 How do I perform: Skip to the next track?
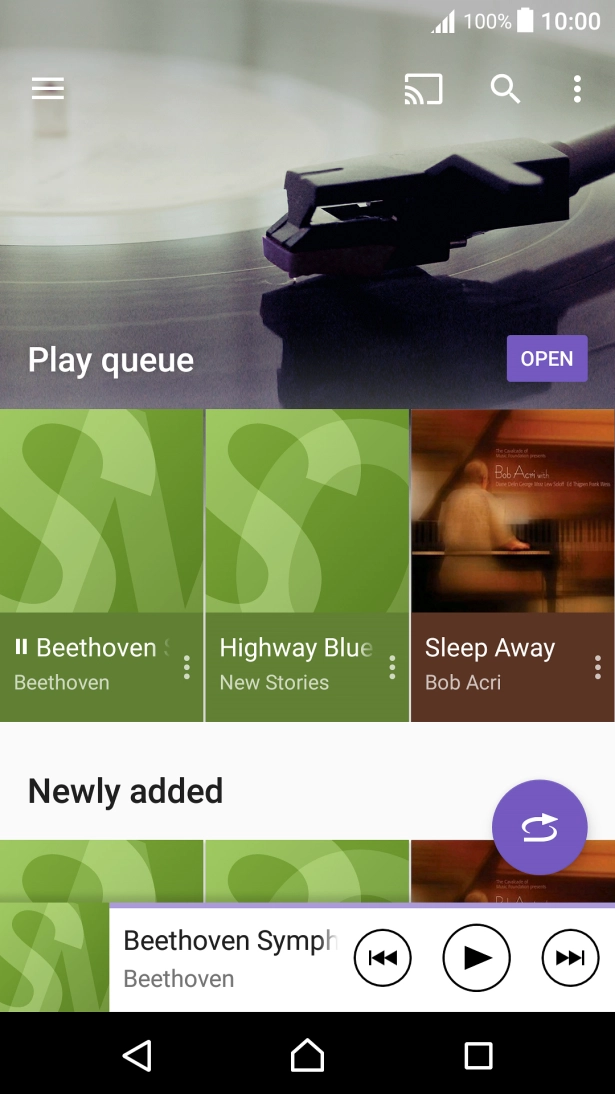tap(570, 958)
